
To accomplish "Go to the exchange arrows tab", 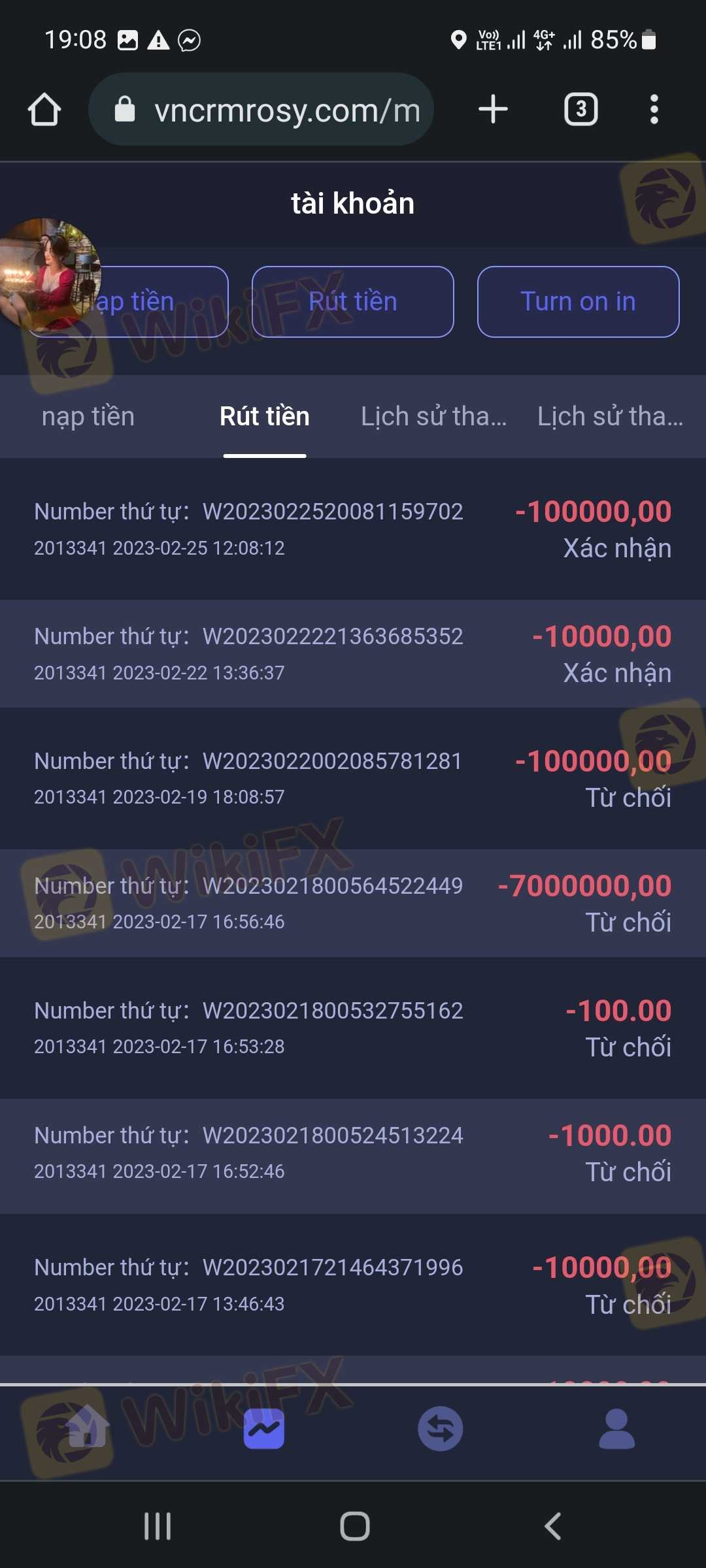I will (x=441, y=1429).
